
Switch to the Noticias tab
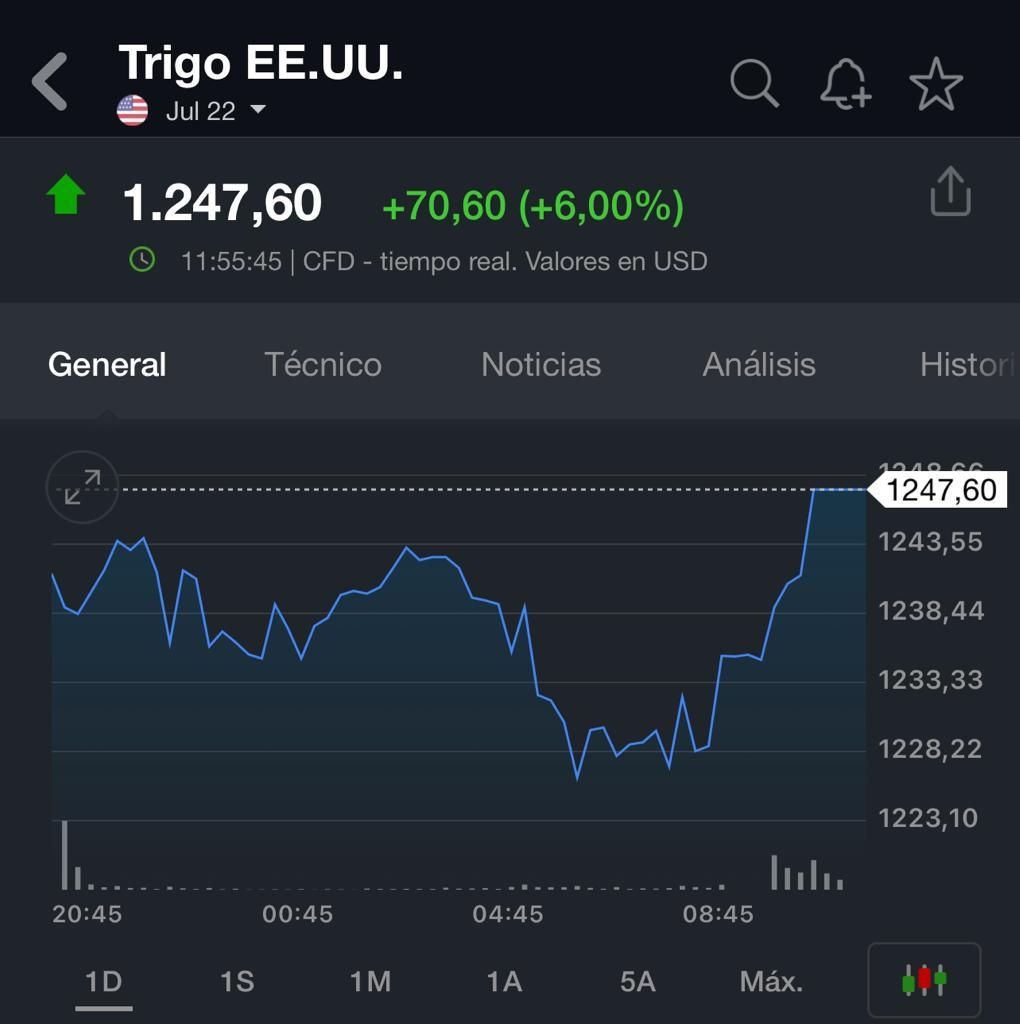point(541,364)
